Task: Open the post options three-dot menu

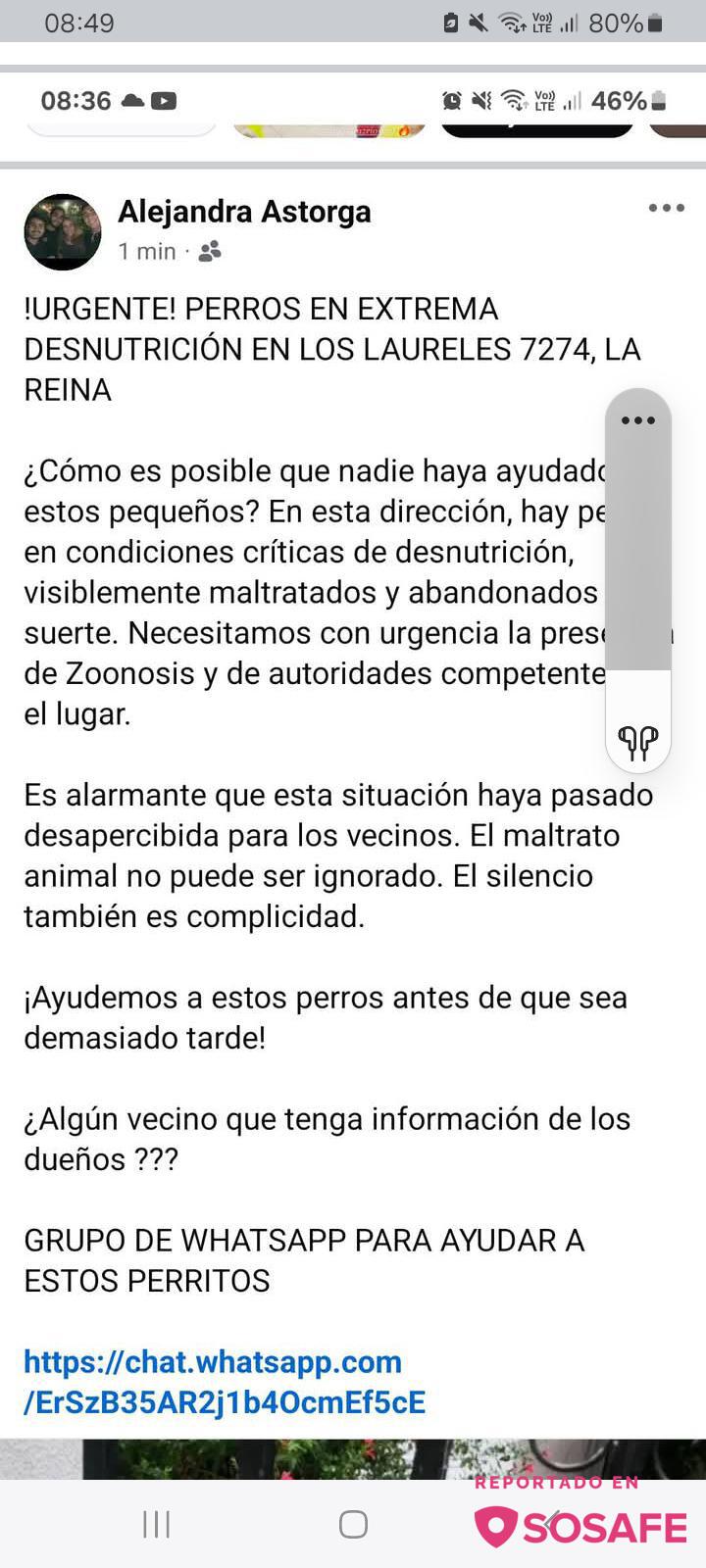Action: (x=666, y=208)
